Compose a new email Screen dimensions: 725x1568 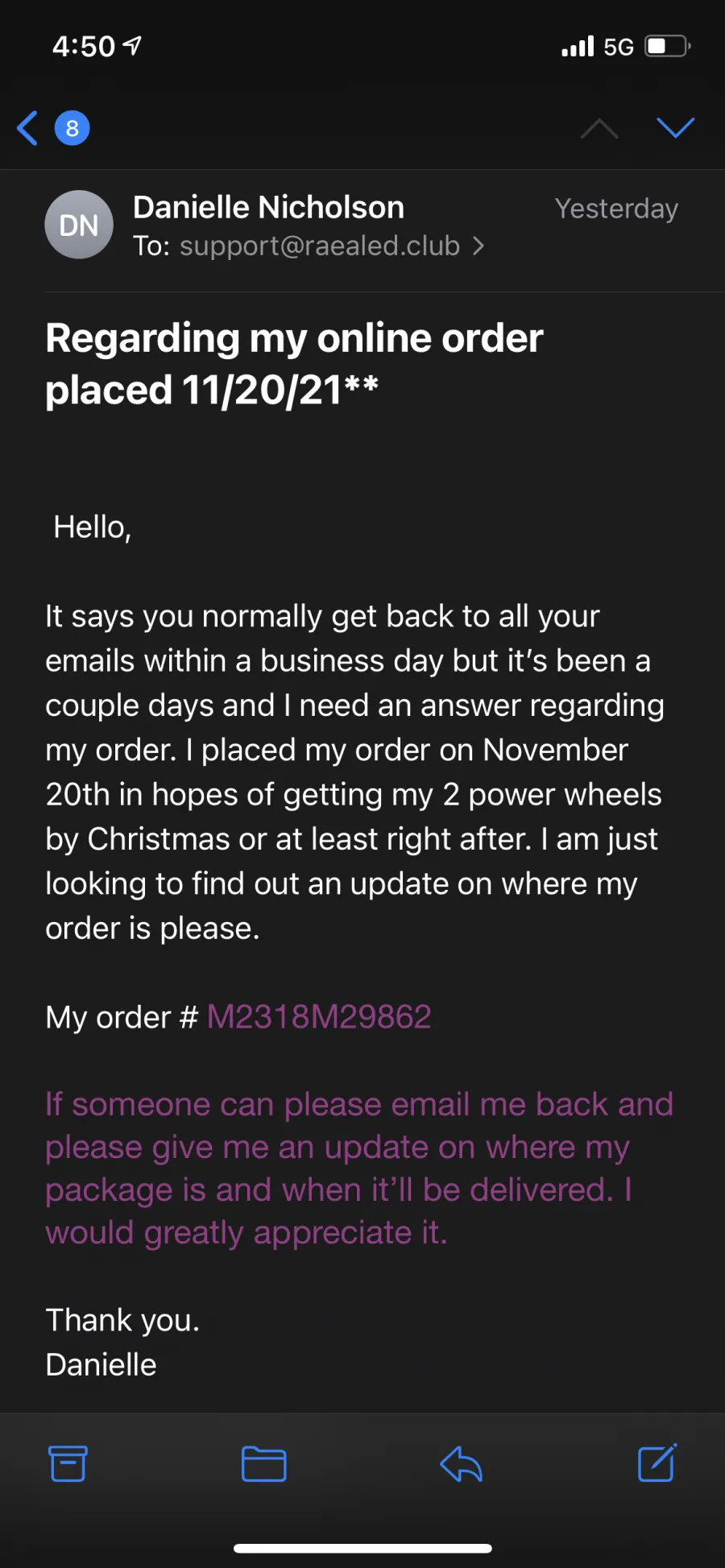click(657, 1463)
